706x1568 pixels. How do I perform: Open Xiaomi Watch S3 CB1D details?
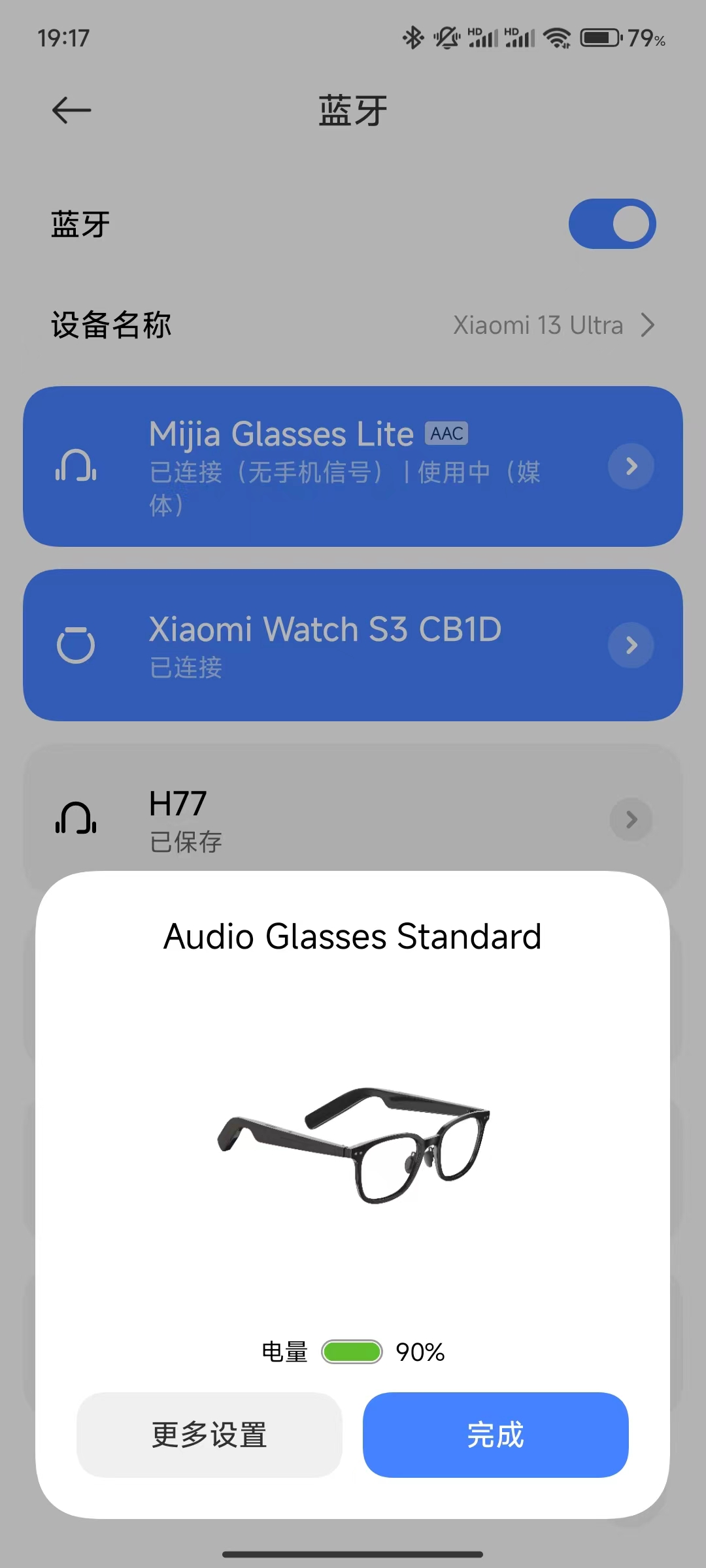(x=631, y=645)
